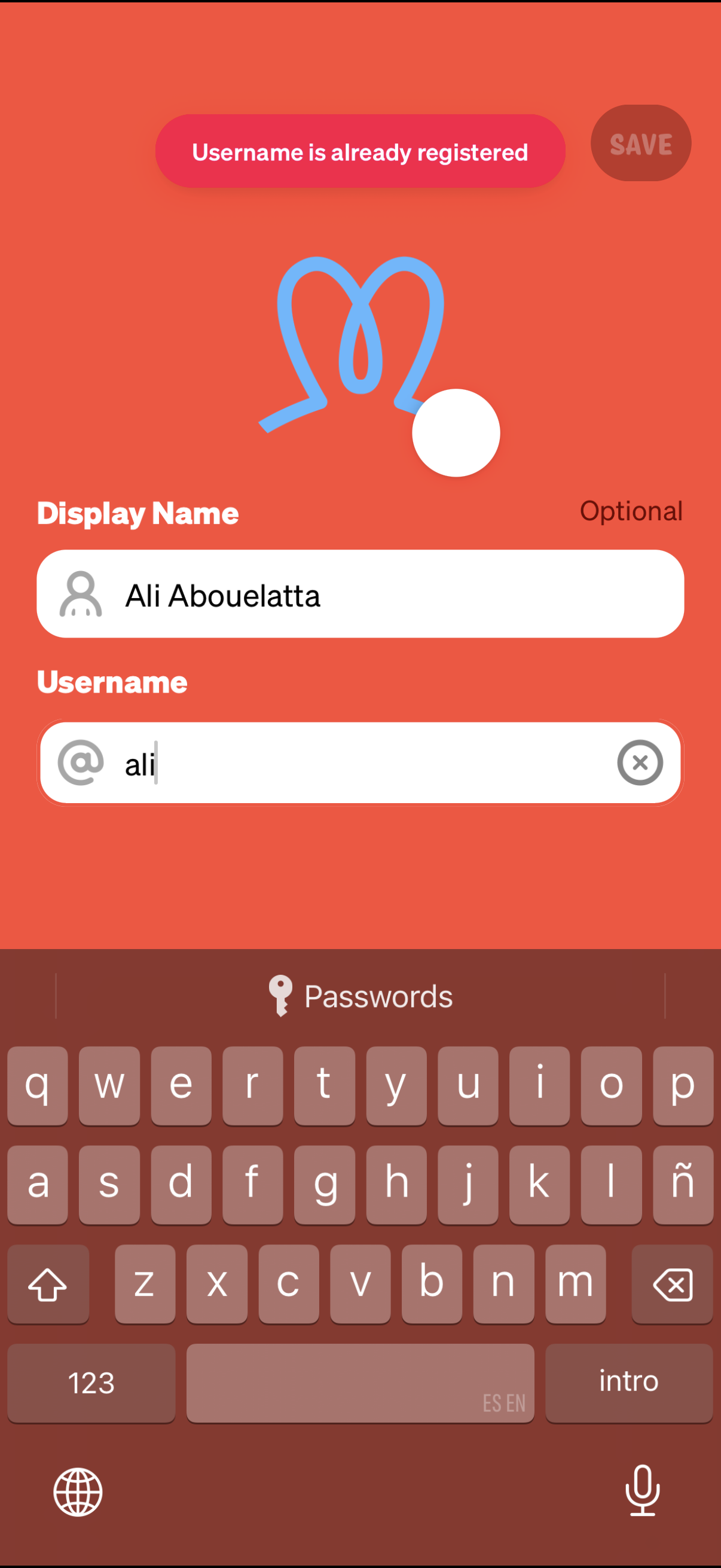Tap the Shift key on the keyboard
This screenshot has width=721, height=1568.
click(x=48, y=1285)
